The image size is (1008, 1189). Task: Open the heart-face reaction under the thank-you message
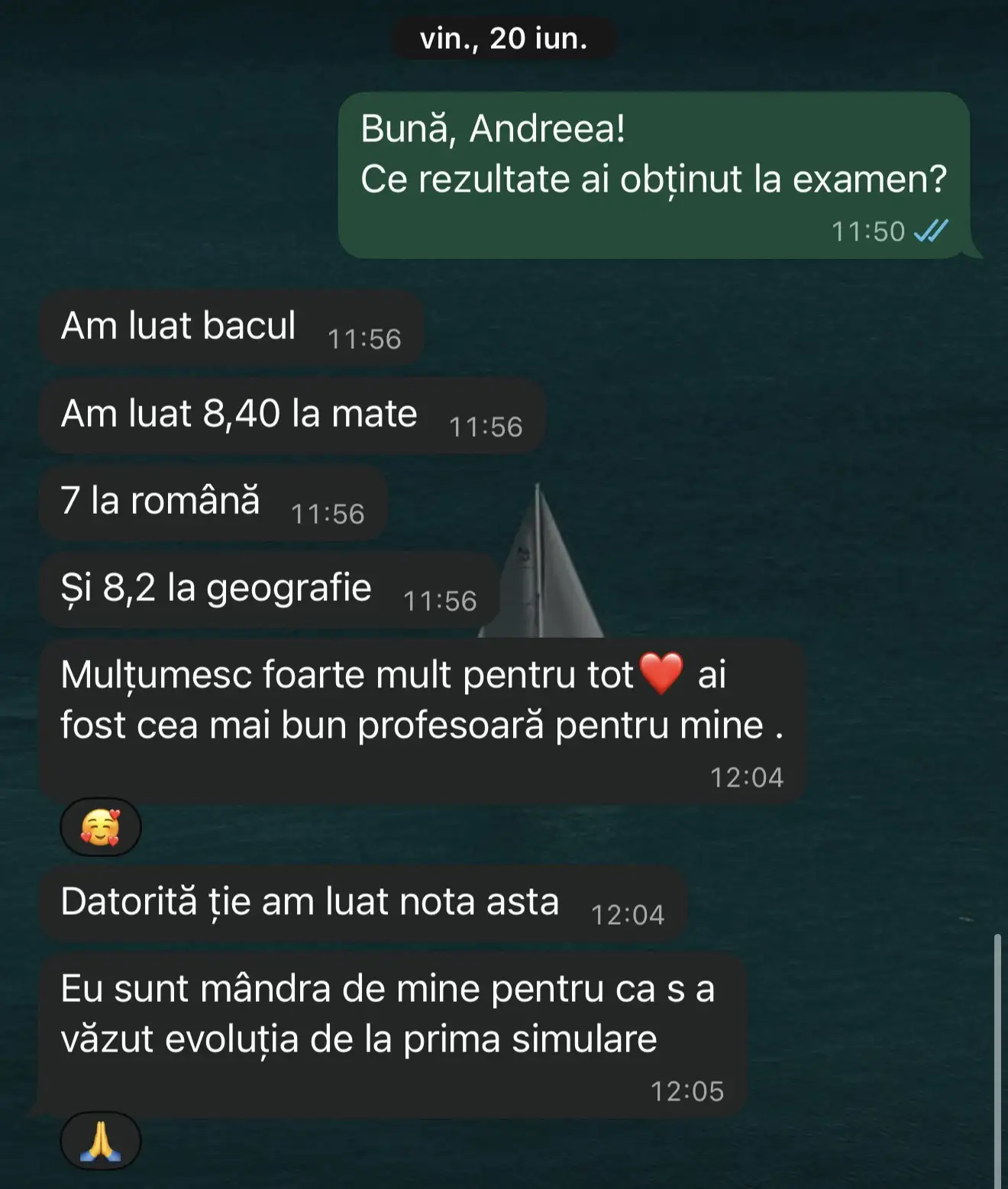[x=101, y=828]
